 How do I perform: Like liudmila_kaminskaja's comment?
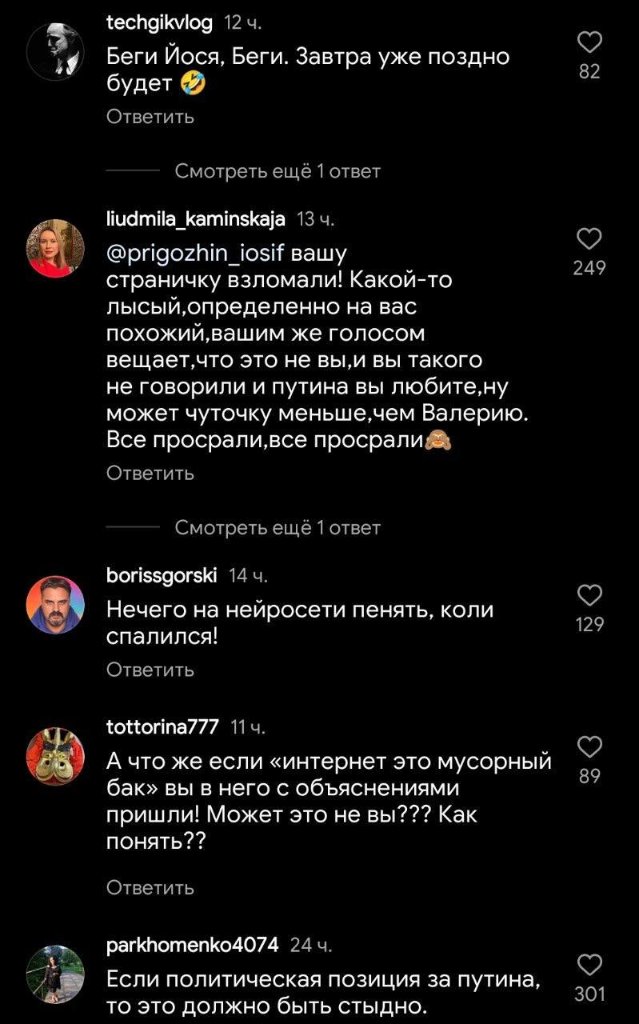(x=590, y=238)
